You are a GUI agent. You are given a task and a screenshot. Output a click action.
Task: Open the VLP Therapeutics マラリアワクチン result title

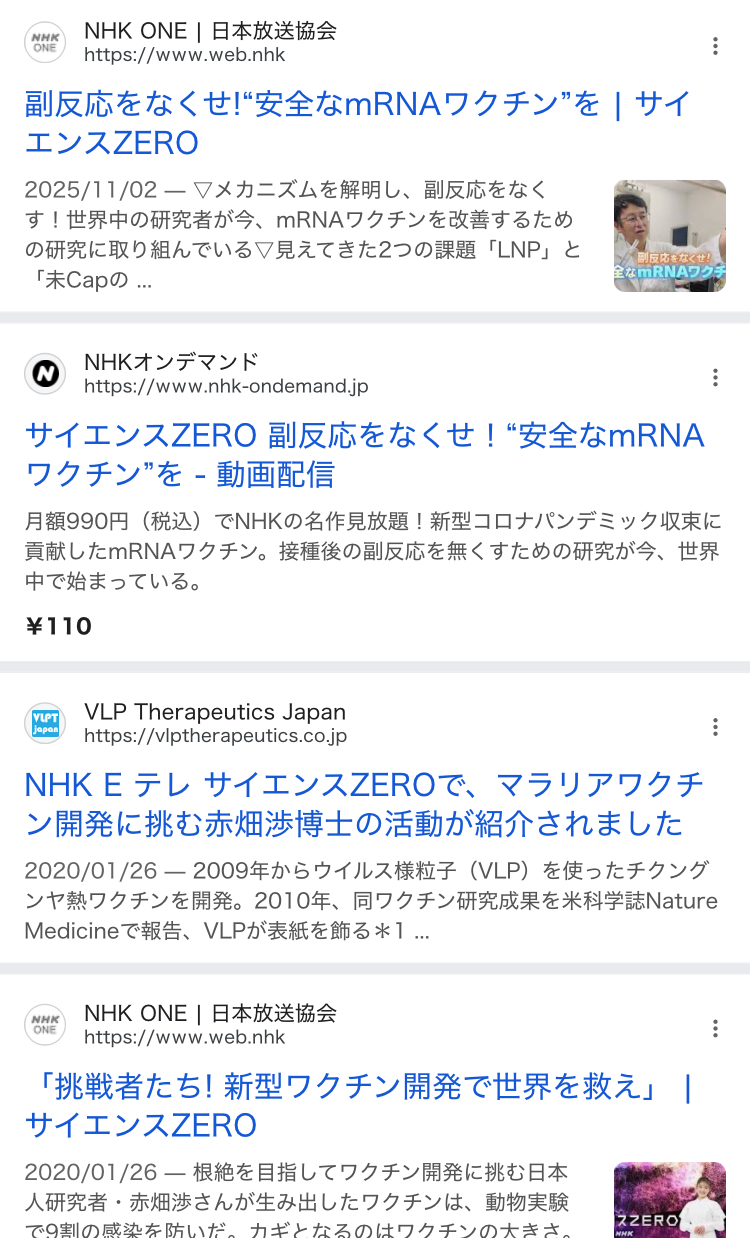[364, 803]
